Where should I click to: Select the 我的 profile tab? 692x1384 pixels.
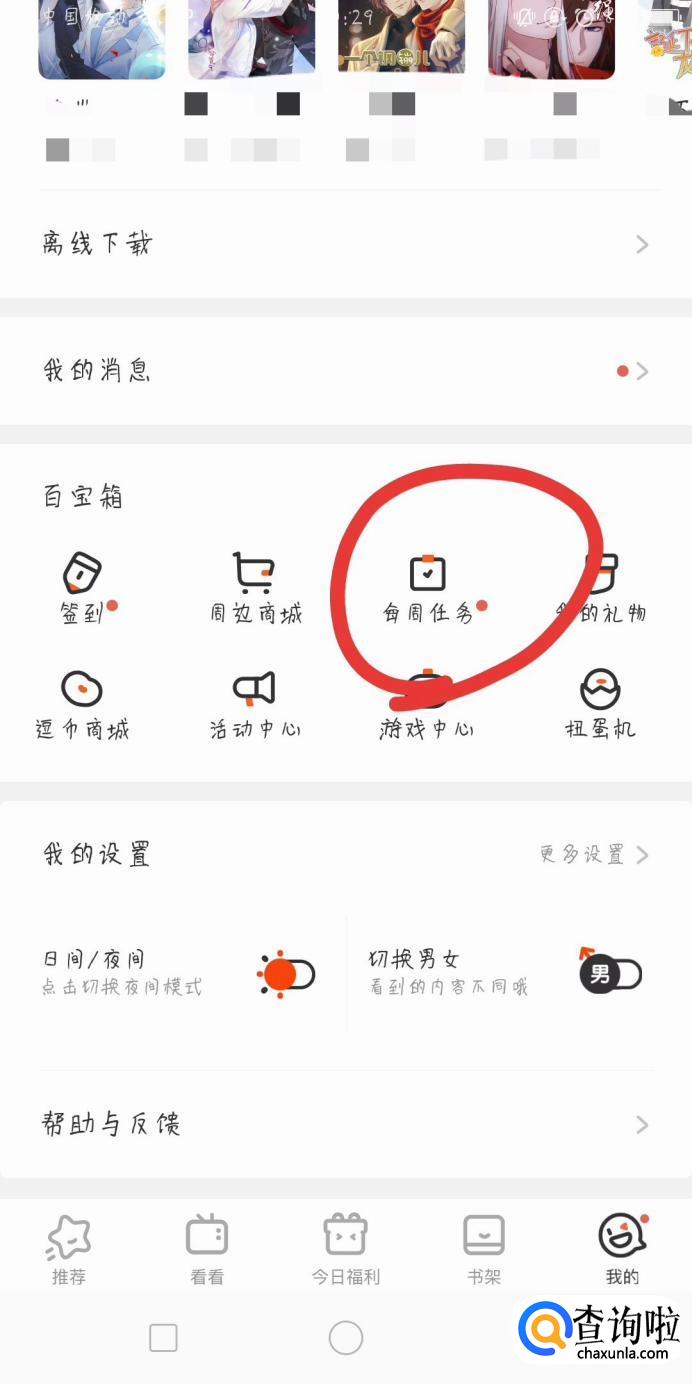[x=622, y=1248]
